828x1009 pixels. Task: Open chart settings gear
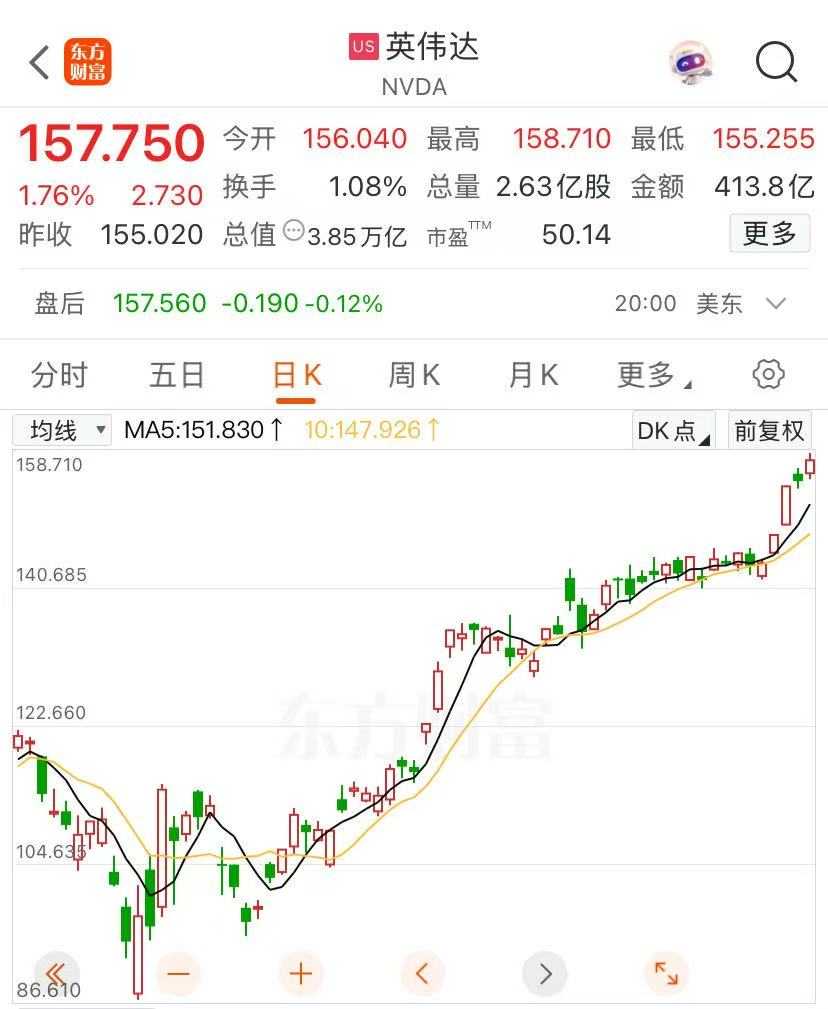[x=768, y=375]
